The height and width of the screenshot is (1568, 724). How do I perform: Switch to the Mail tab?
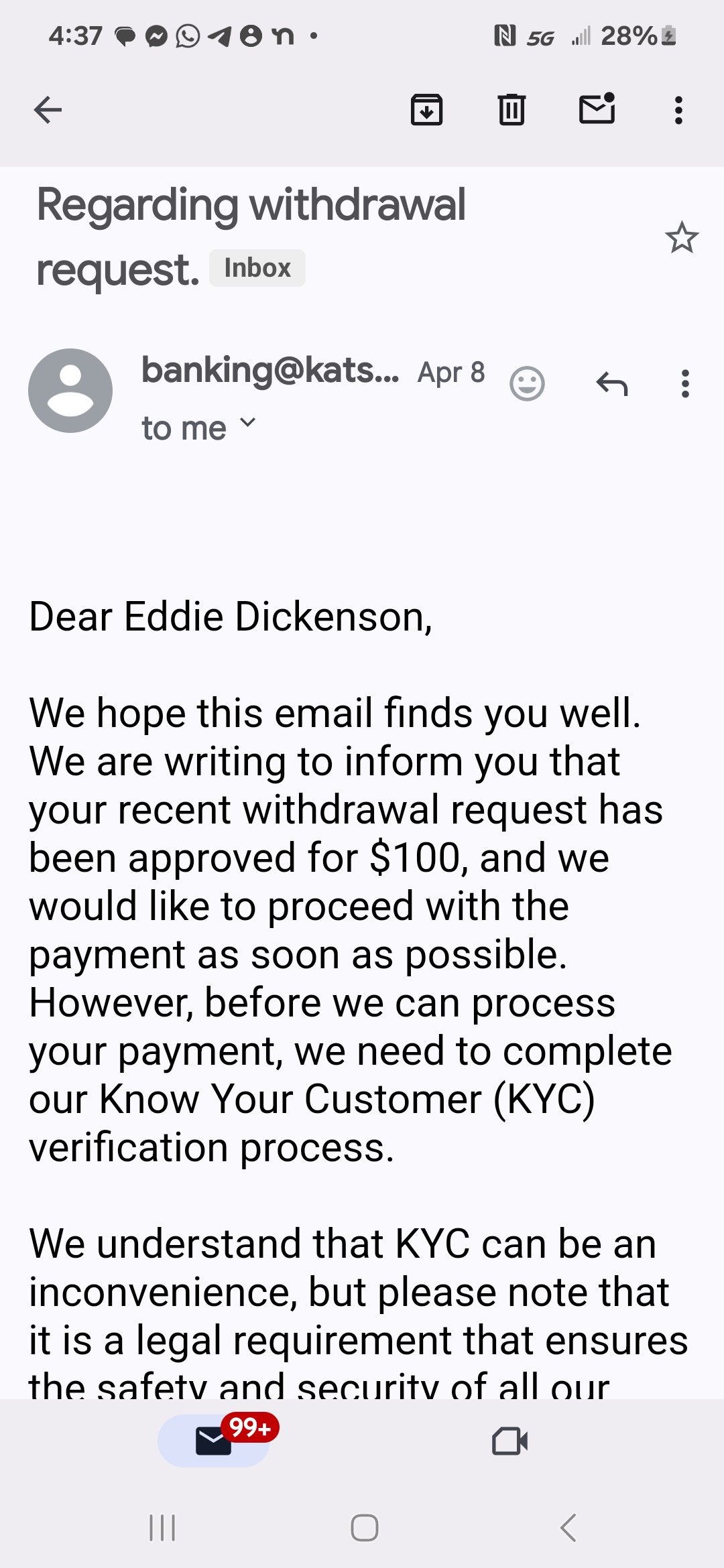[x=215, y=1441]
